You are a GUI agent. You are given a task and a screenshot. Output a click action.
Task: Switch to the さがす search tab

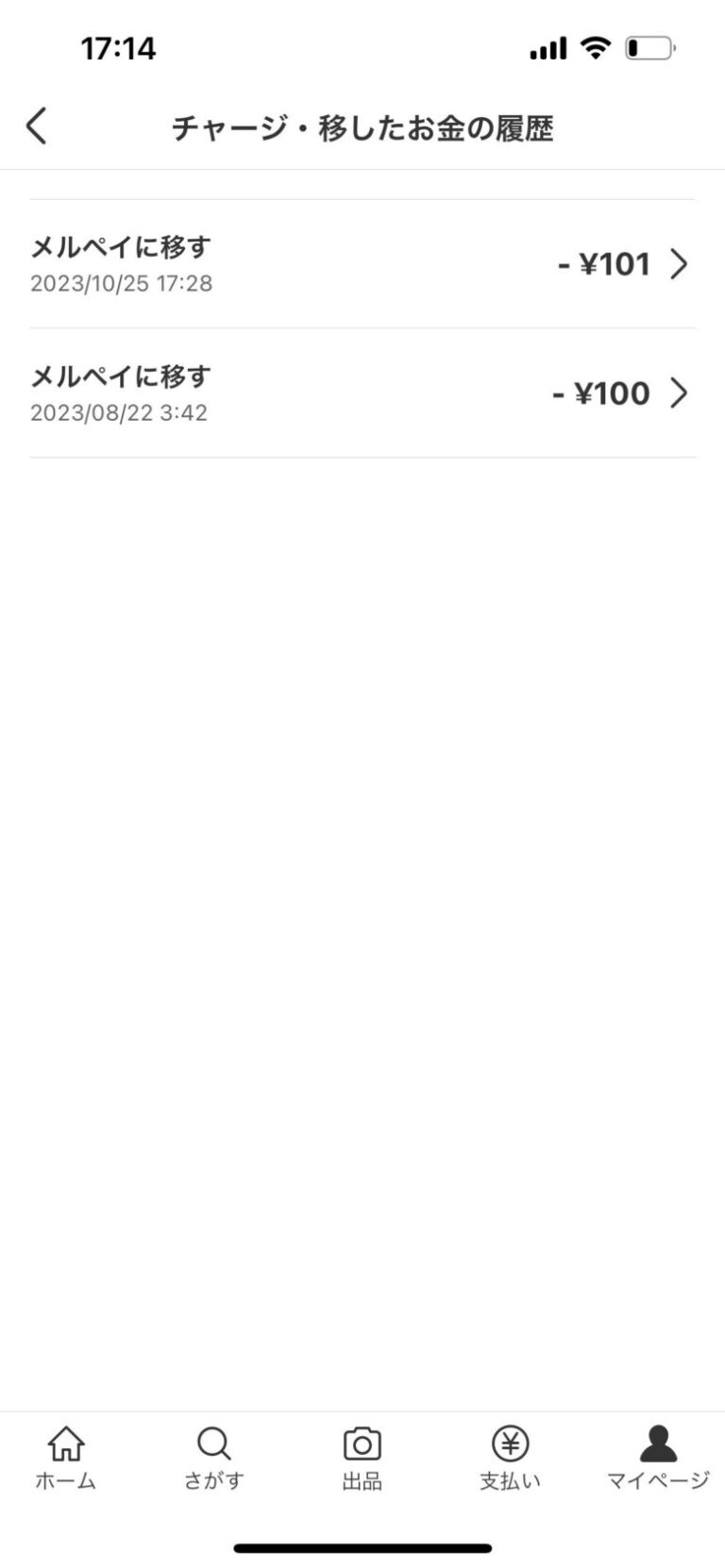point(214,1458)
